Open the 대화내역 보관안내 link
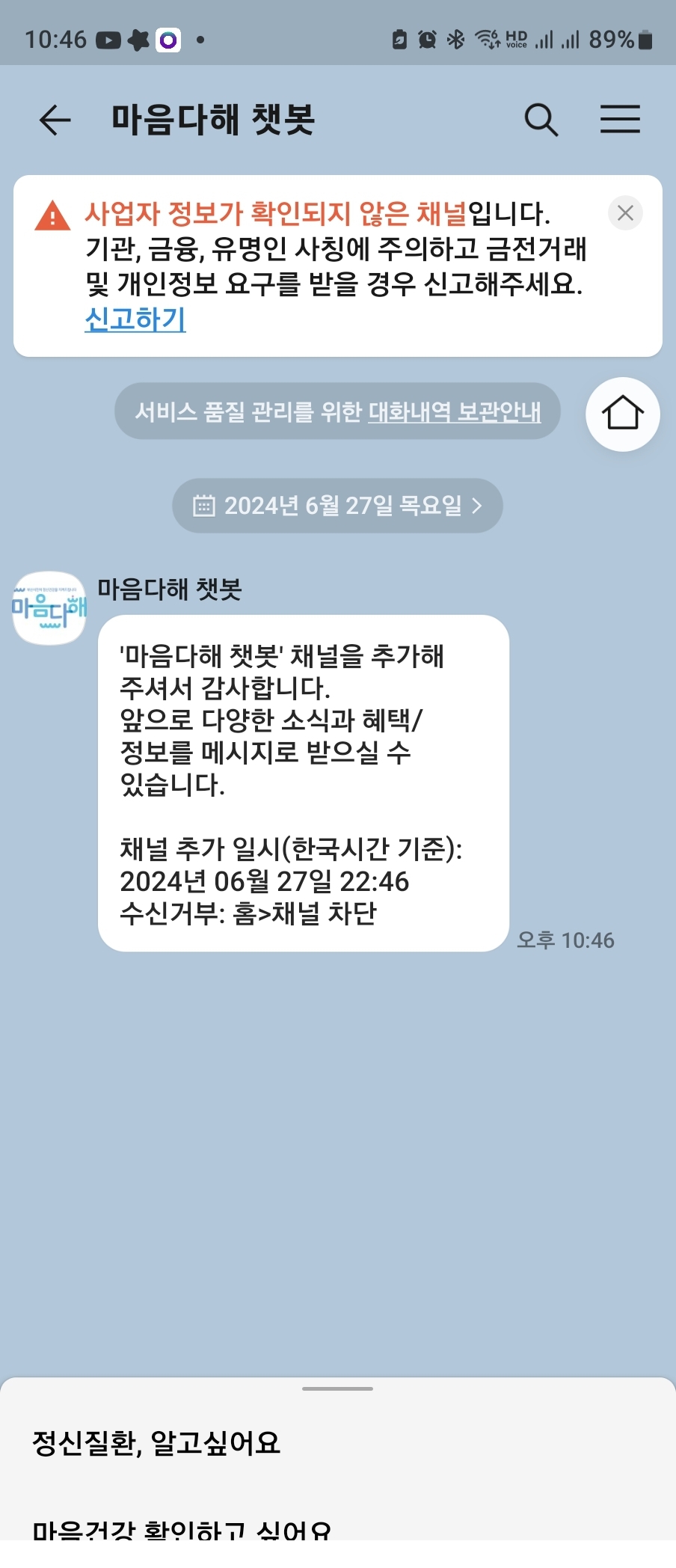 (455, 411)
